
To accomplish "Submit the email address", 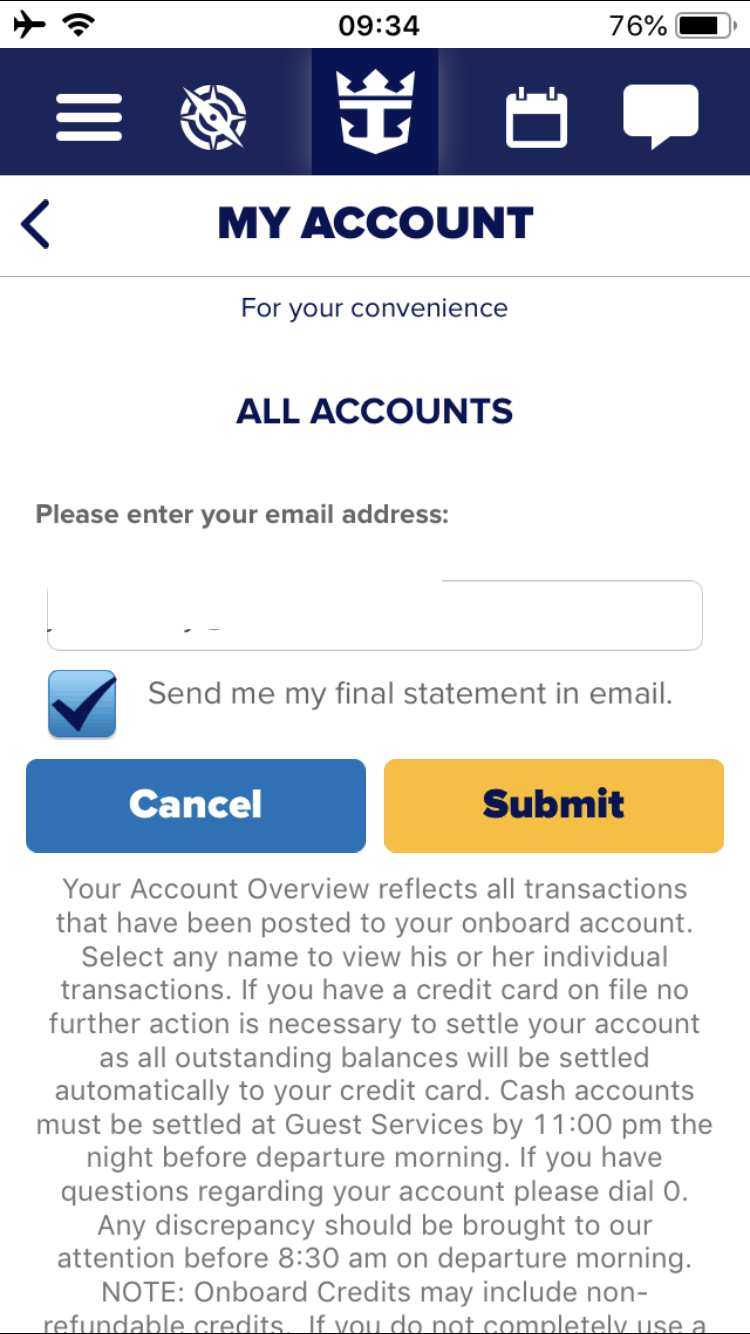I will [553, 805].
